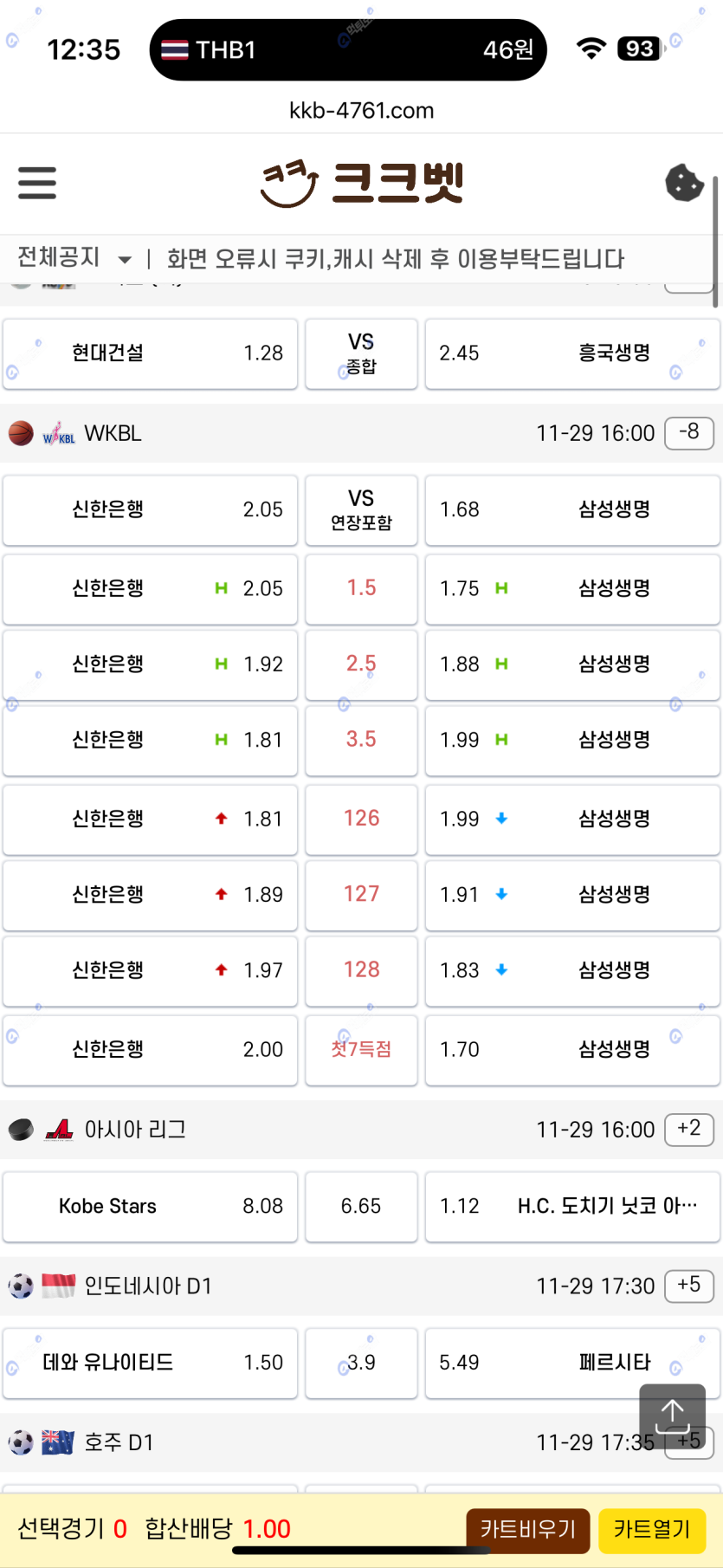Empty the cart with 카트비우기
This screenshot has height=1568, width=723.
point(528,1530)
